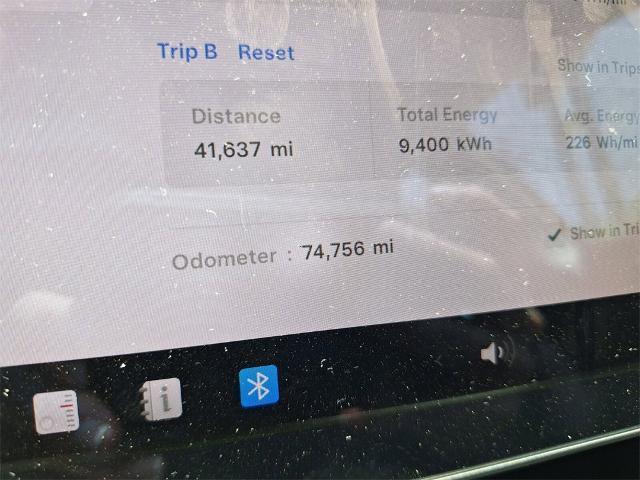Viewport: 640px width, 480px height.
Task: Open the radio app icon
Action: 57,410
